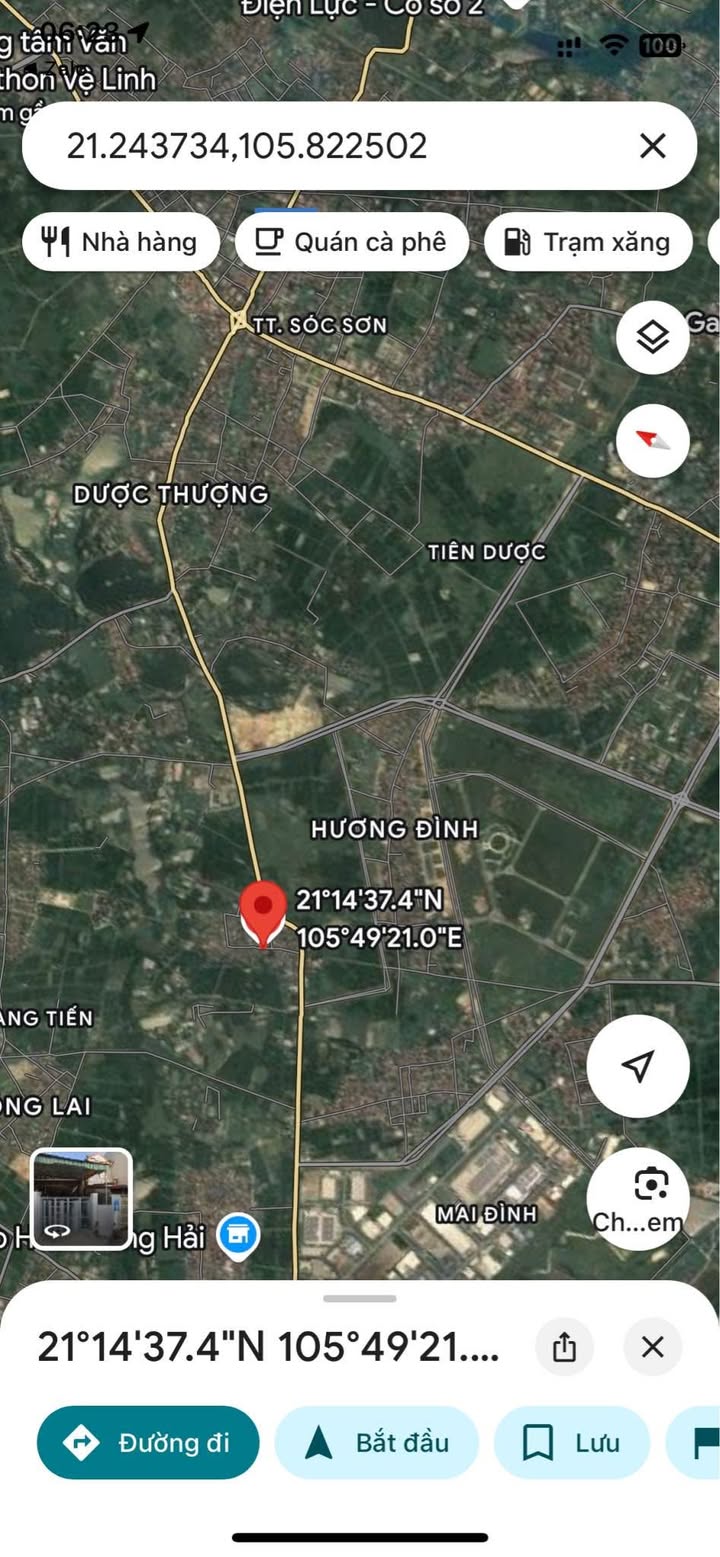The image size is (720, 1557).
Task: Filter by Quán cà phê
Action: point(351,242)
